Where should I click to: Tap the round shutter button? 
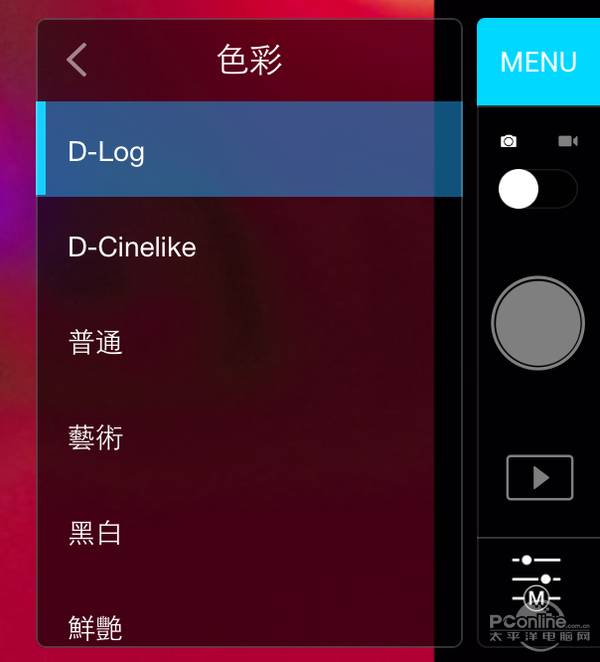pyautogui.click(x=538, y=322)
